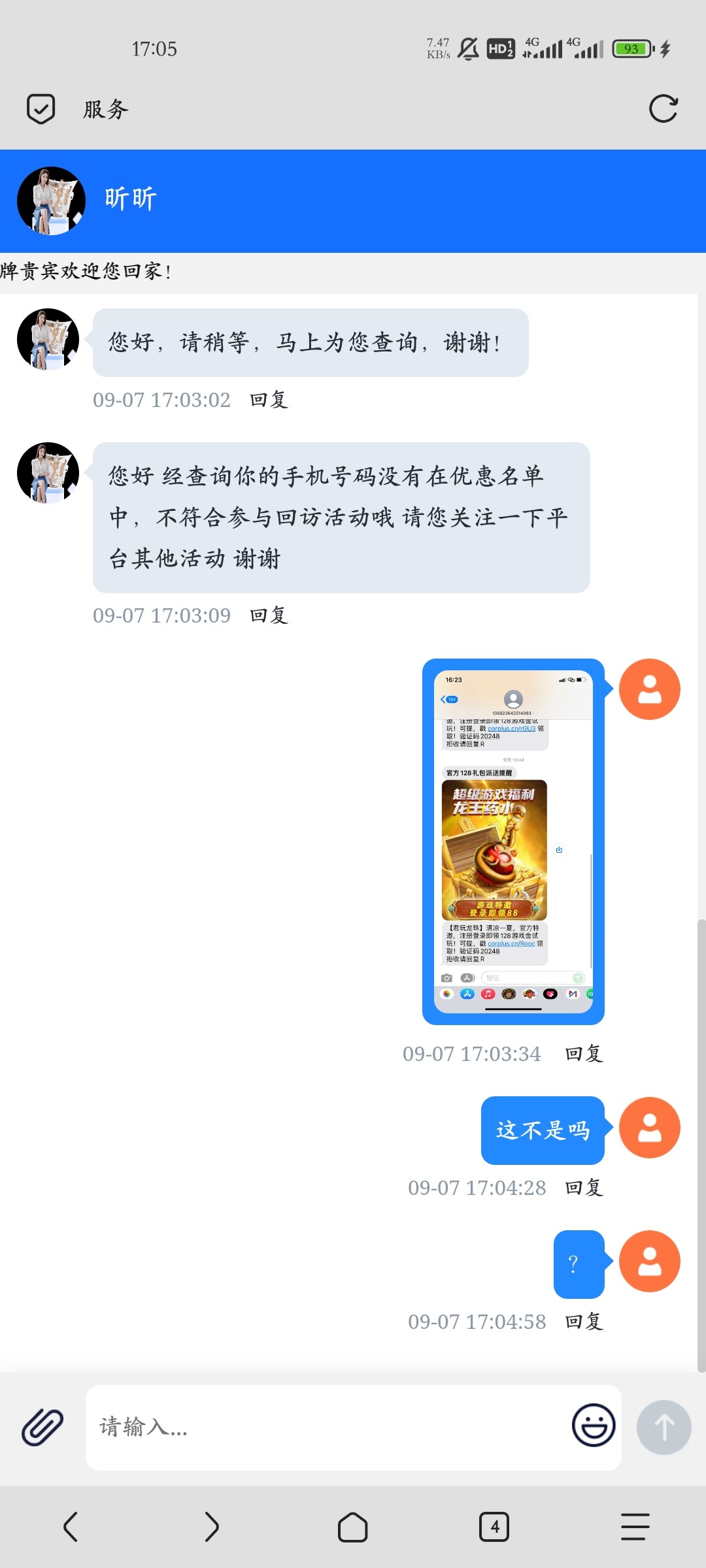Go back in the browser

[x=71, y=1527]
